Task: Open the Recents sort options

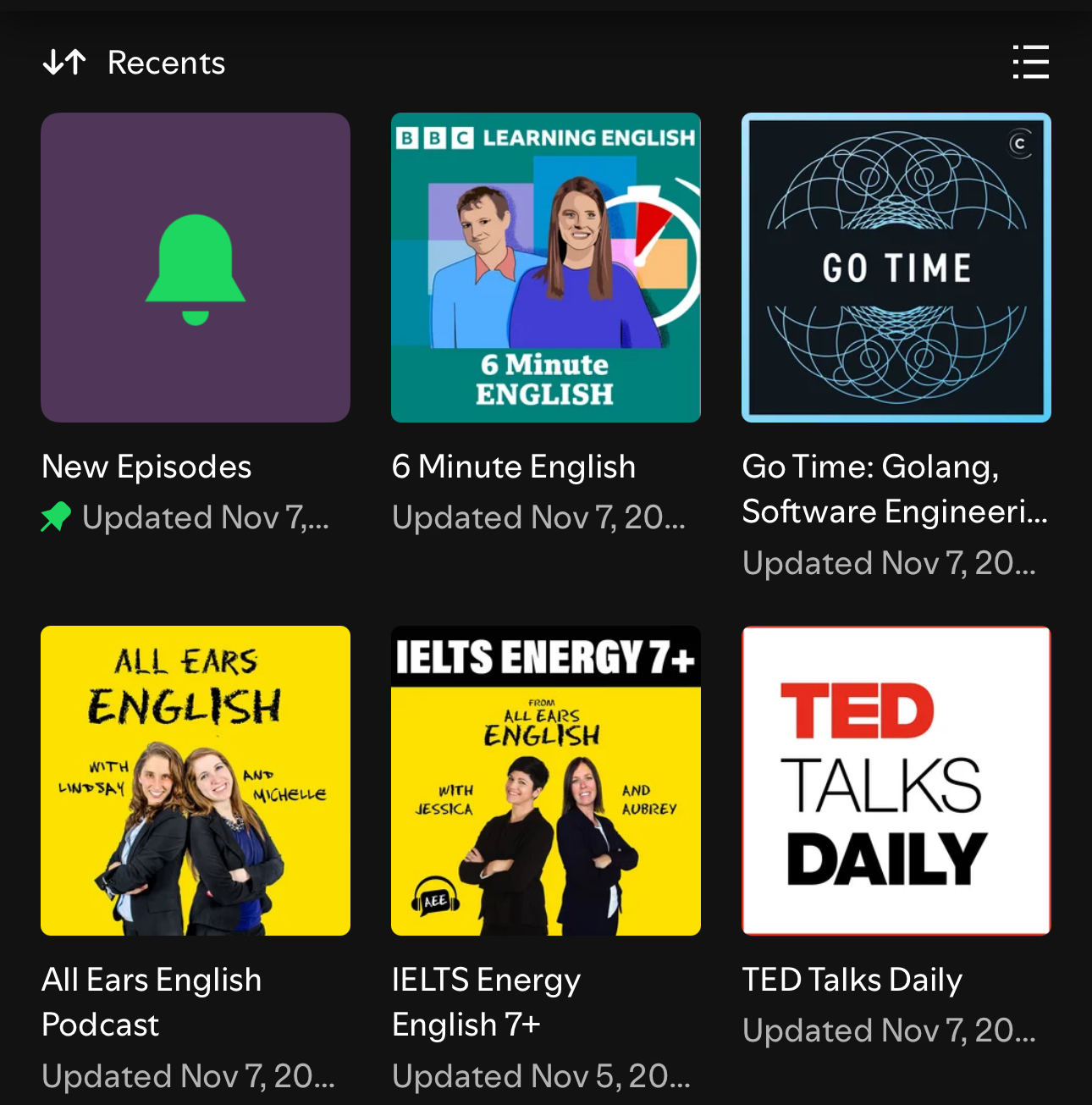Action: [135, 63]
